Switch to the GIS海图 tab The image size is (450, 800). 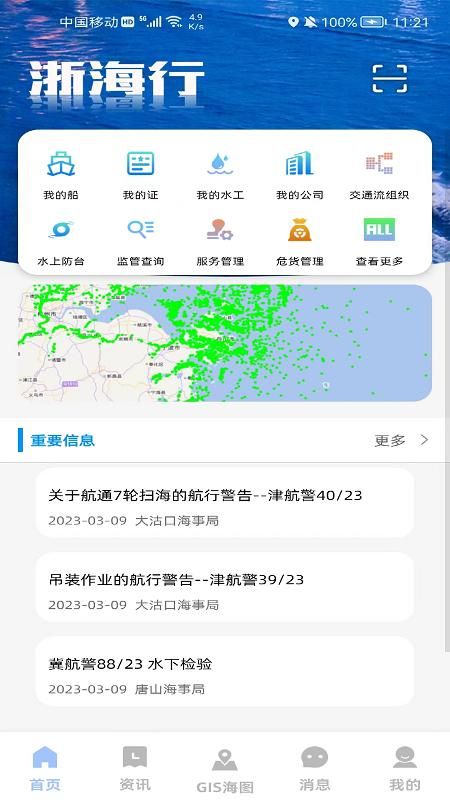pyautogui.click(x=225, y=770)
